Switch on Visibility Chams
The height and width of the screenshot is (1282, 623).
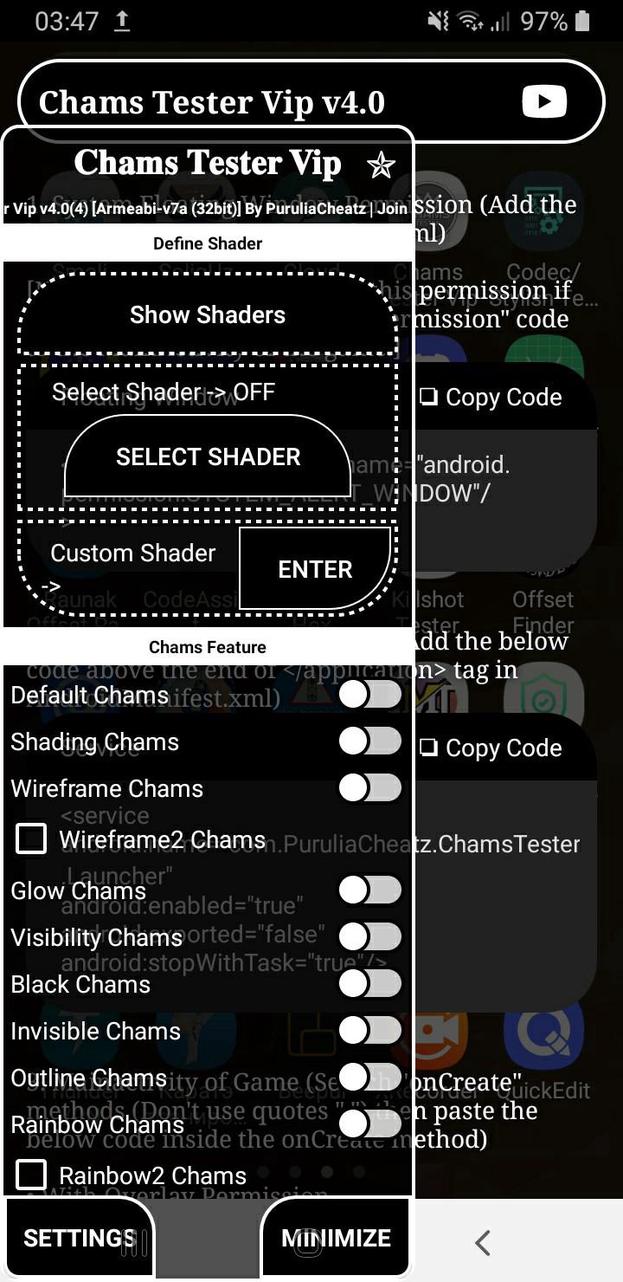(370, 937)
